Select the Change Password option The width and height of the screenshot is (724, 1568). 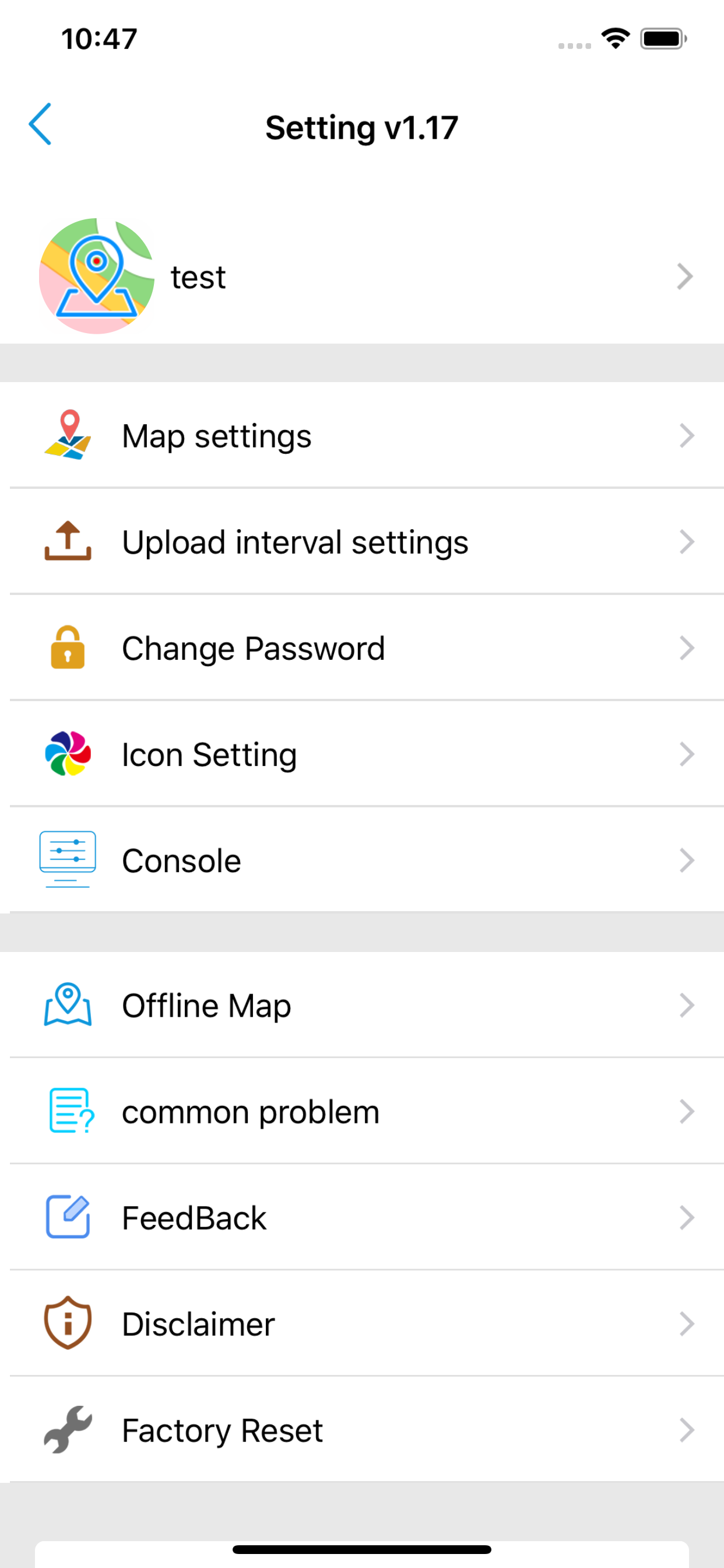click(362, 647)
